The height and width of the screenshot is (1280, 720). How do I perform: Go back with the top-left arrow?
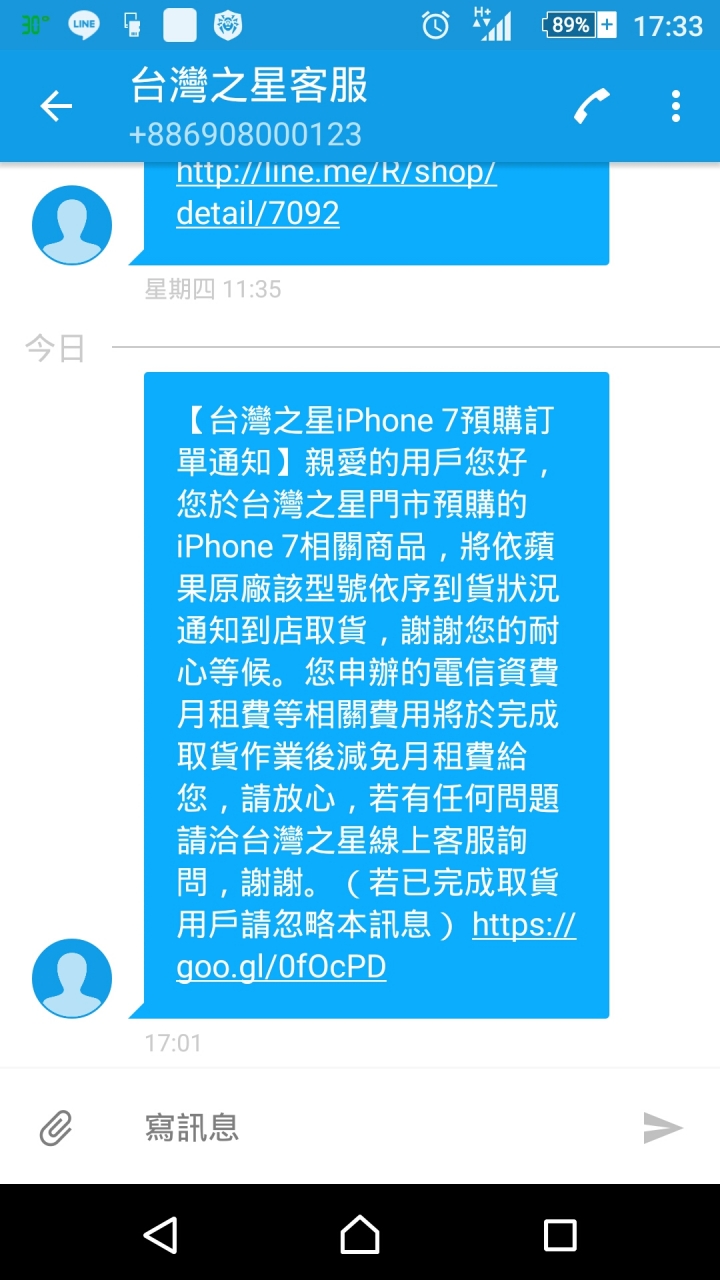pos(56,106)
